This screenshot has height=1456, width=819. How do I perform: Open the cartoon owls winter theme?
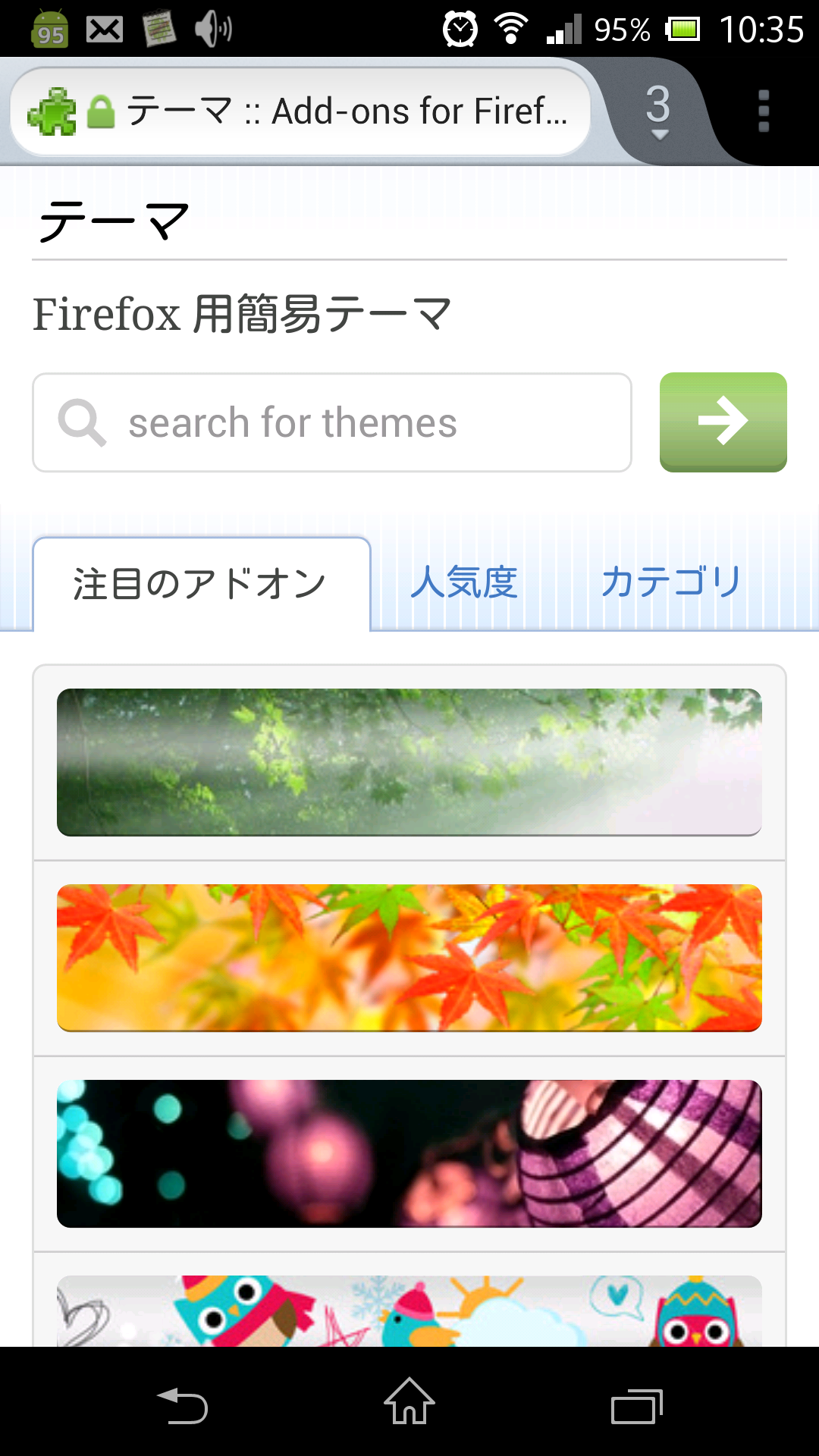[409, 1312]
